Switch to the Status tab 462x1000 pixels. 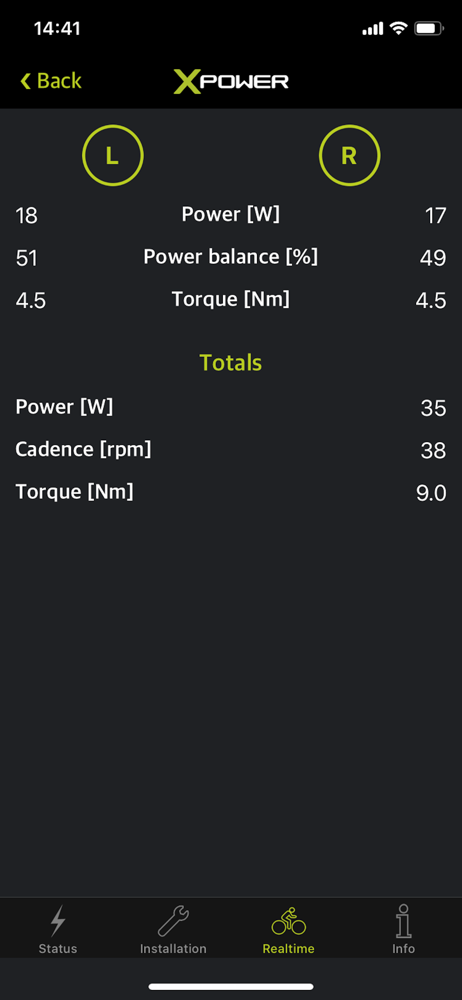(x=57, y=929)
